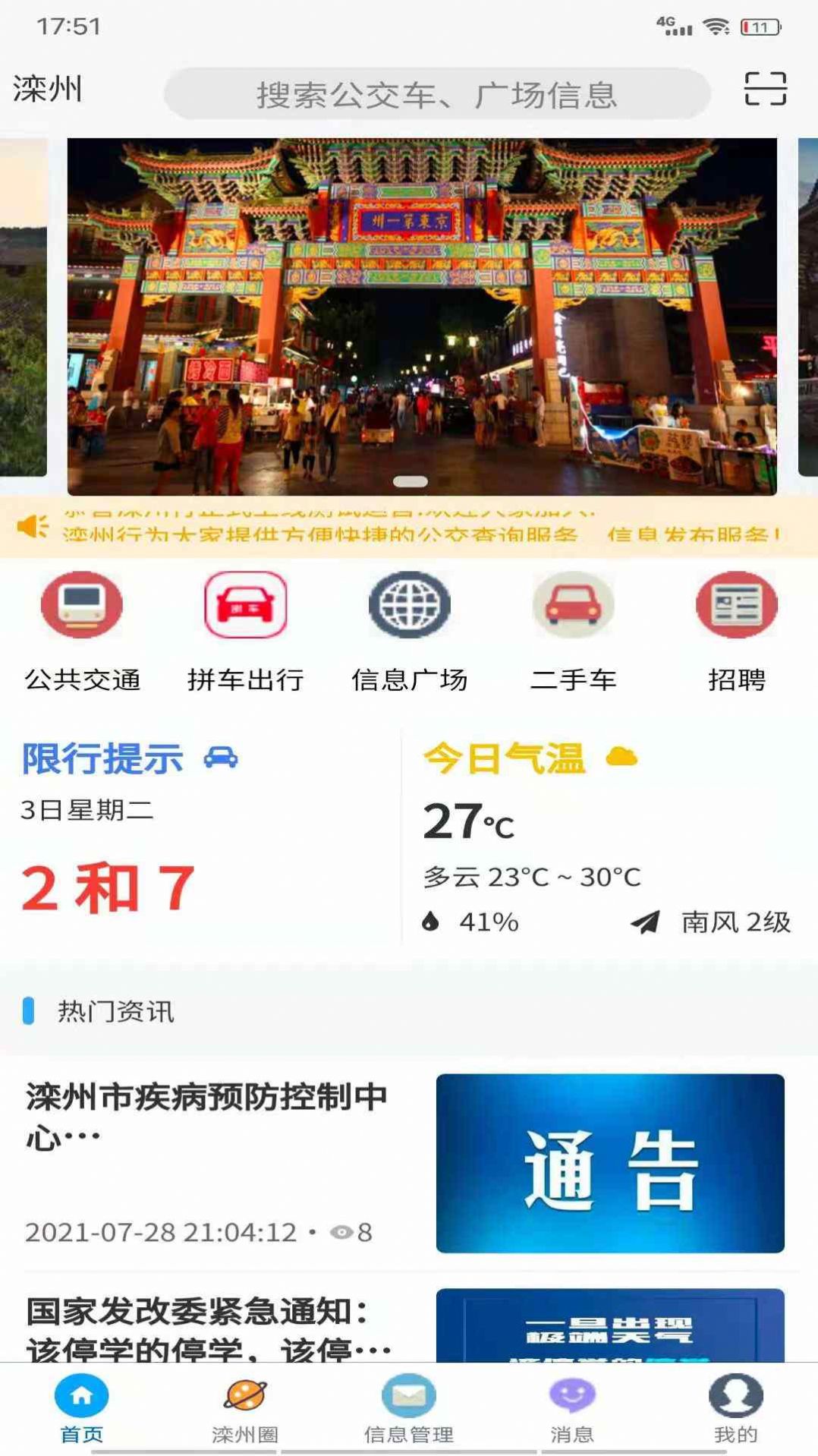The height and width of the screenshot is (1456, 818).
Task: Open the 招聘 job recruitment icon
Action: pyautogui.click(x=737, y=605)
